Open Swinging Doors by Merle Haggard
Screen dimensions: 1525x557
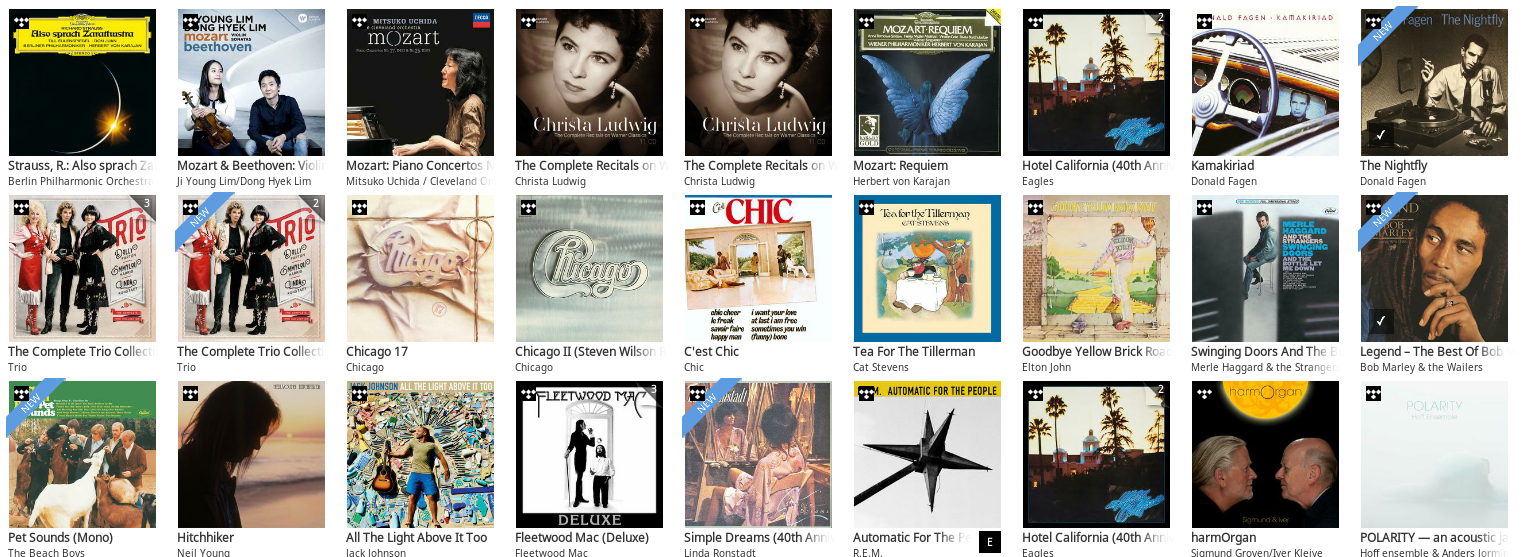tap(1265, 268)
